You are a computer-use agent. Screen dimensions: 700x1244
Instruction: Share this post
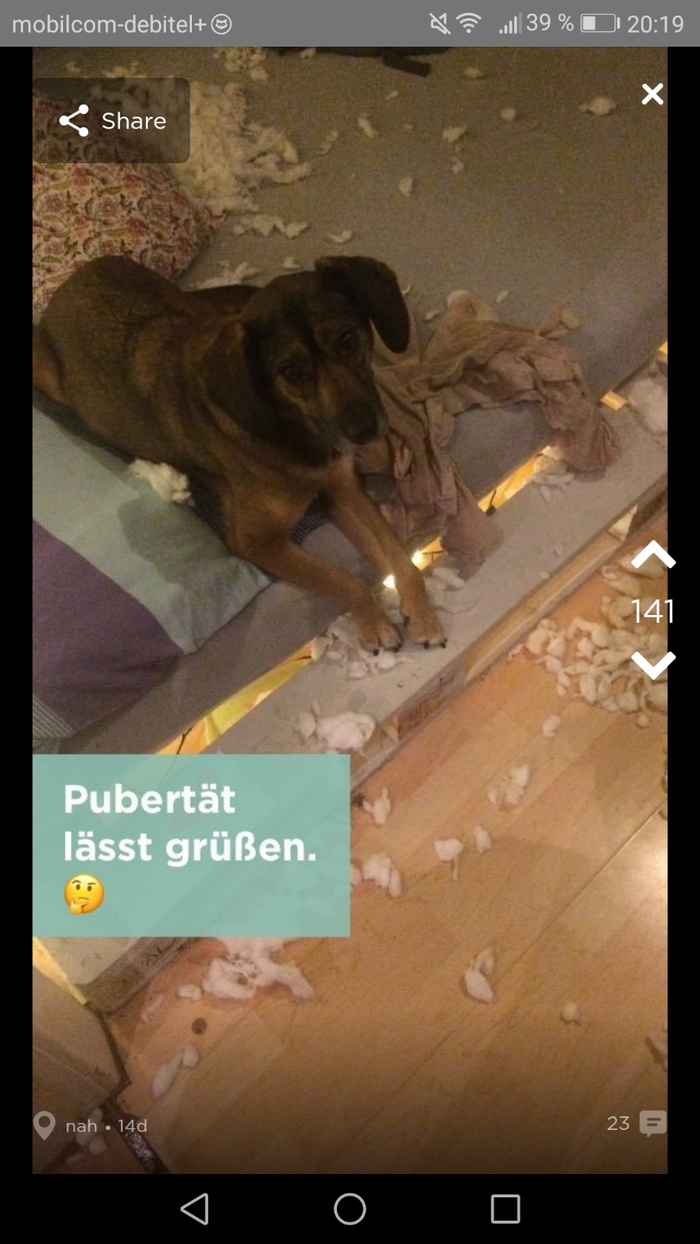pos(112,121)
